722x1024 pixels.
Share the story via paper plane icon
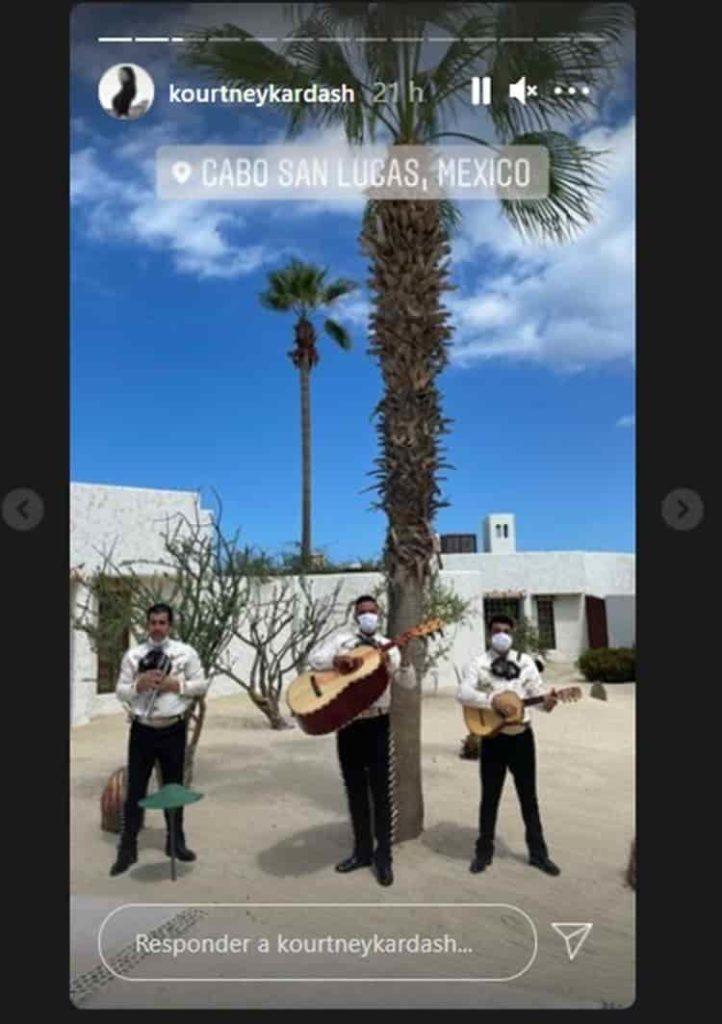point(572,940)
